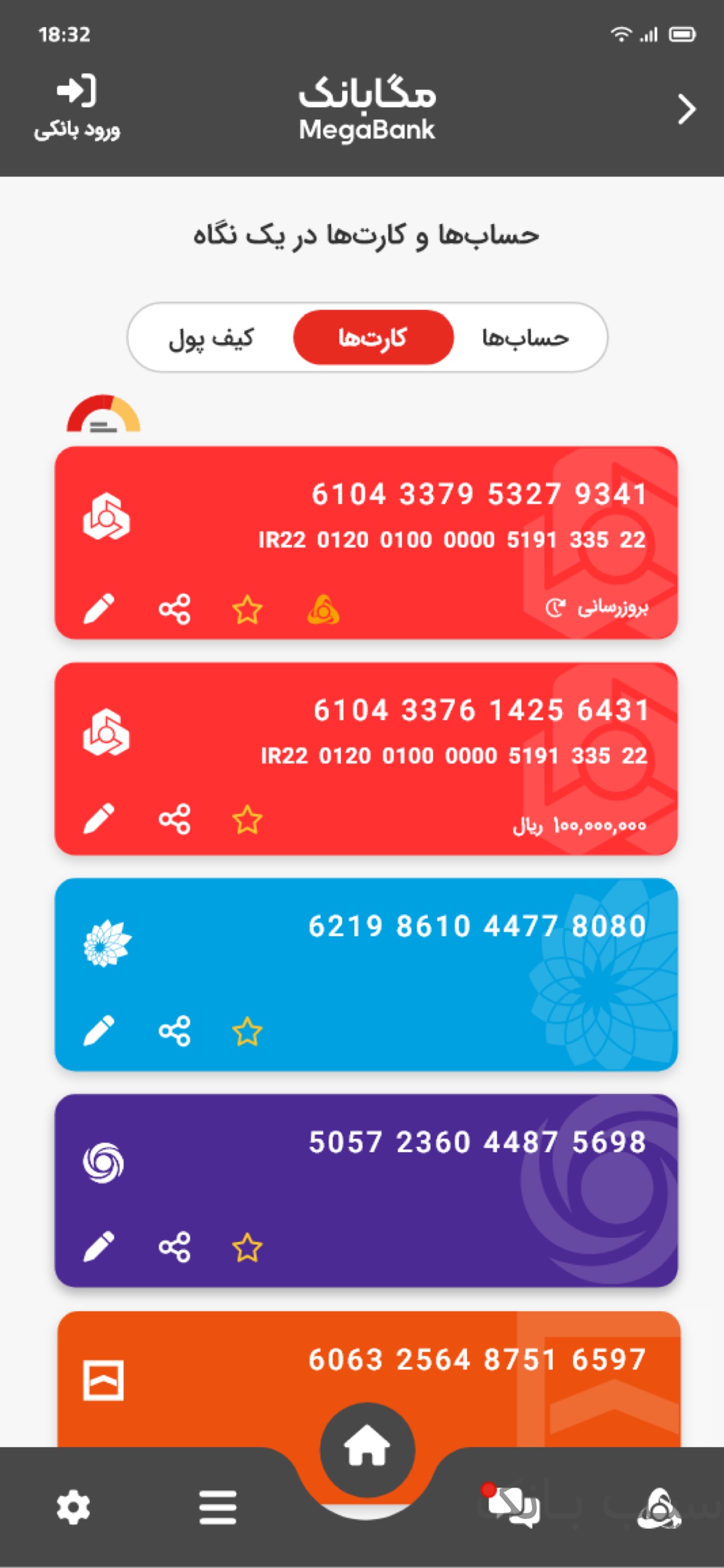
Task: Share the blue card ending in 8080
Action: point(175,1031)
